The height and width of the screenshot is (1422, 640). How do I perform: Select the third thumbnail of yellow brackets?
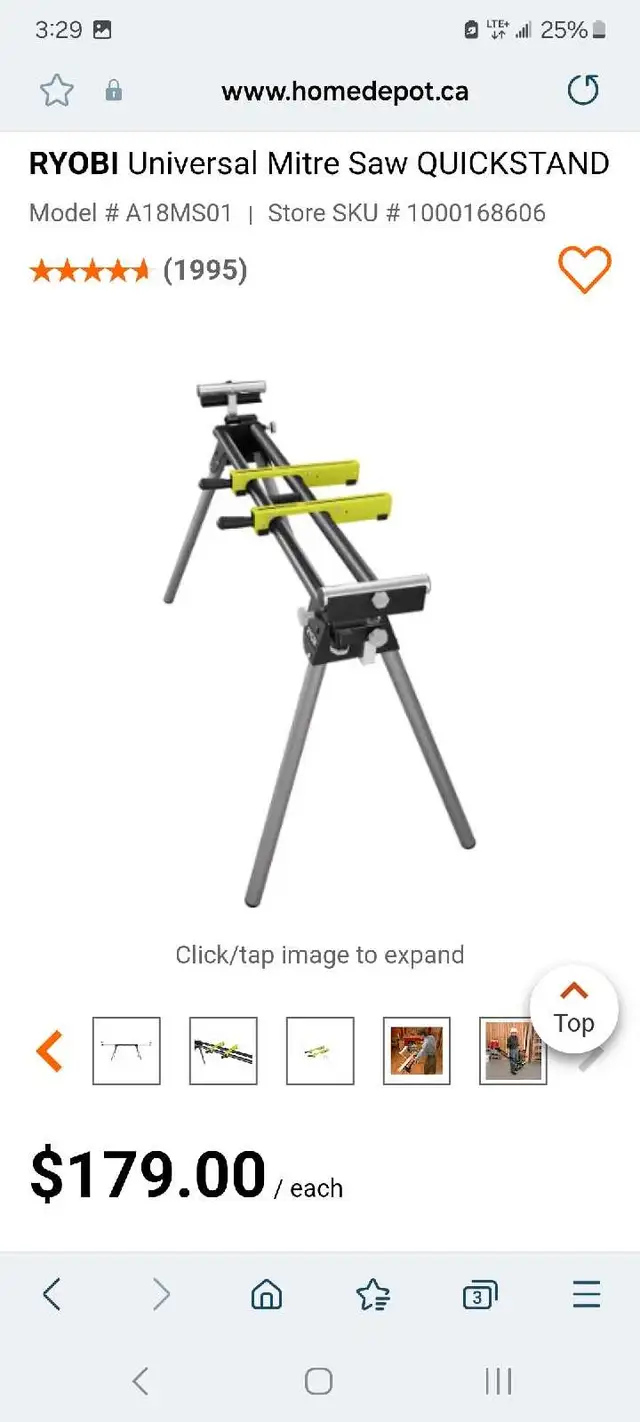tap(320, 1051)
